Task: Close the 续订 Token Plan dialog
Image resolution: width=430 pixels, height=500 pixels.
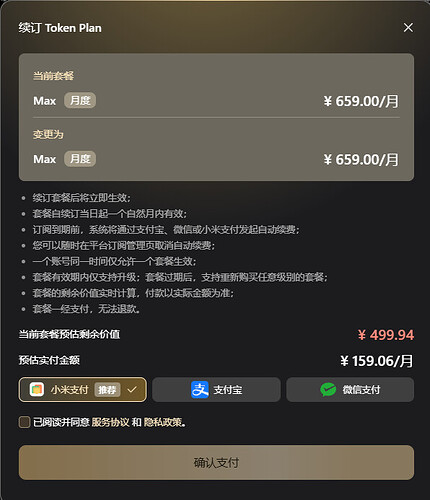Action: point(408,28)
